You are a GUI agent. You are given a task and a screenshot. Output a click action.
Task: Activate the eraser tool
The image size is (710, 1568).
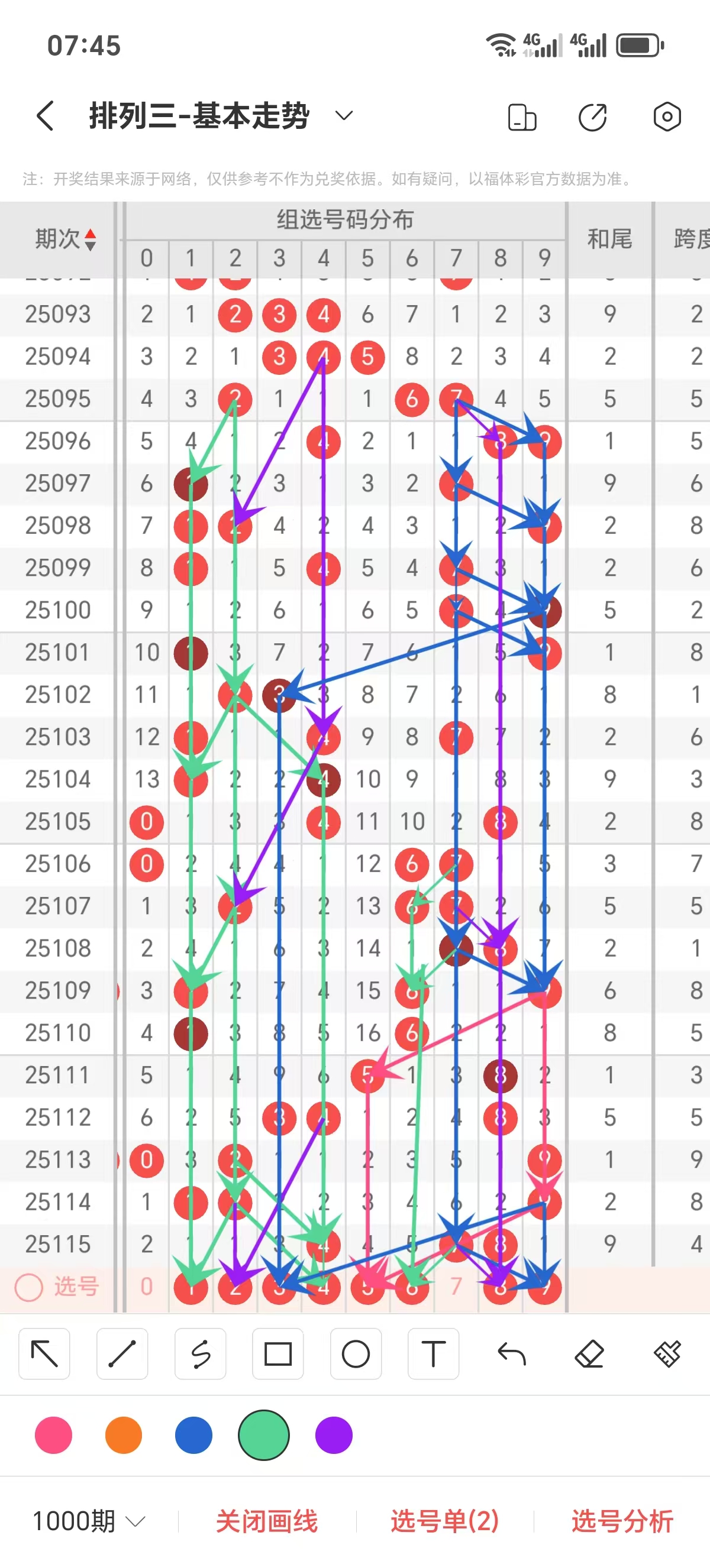click(589, 1354)
